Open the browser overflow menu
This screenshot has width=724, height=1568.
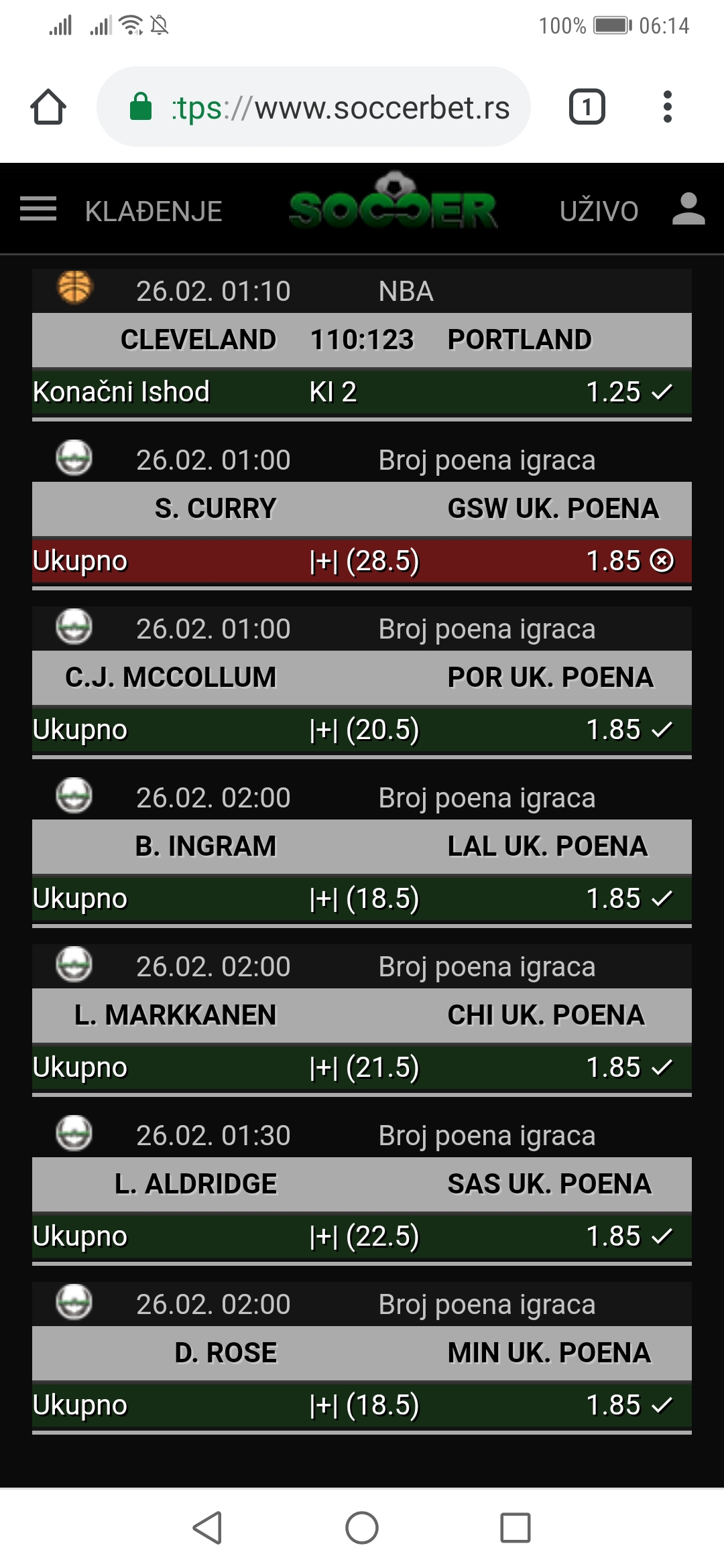coord(667,107)
